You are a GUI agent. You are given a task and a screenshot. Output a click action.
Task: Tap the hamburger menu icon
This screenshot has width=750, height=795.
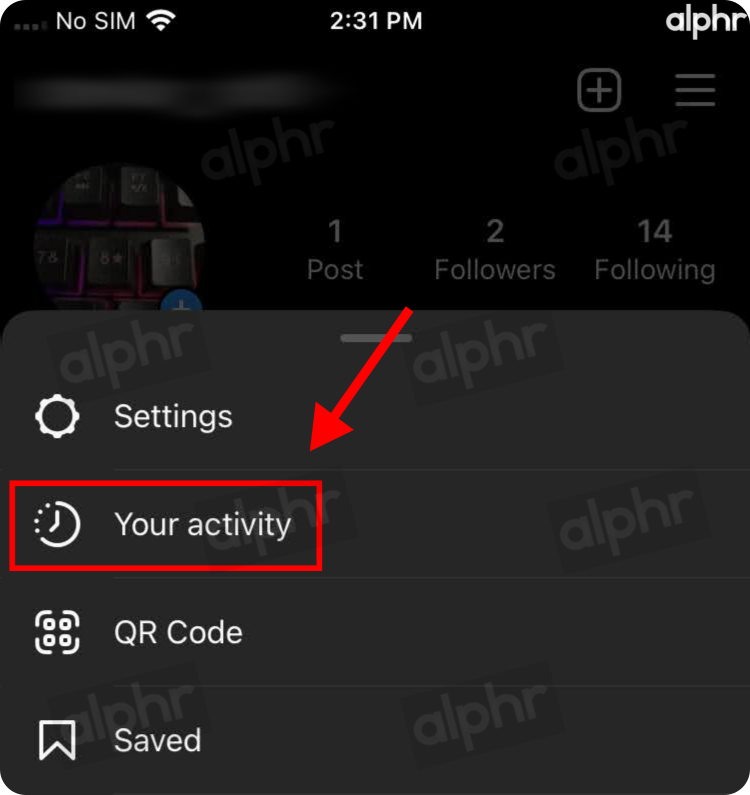click(695, 91)
